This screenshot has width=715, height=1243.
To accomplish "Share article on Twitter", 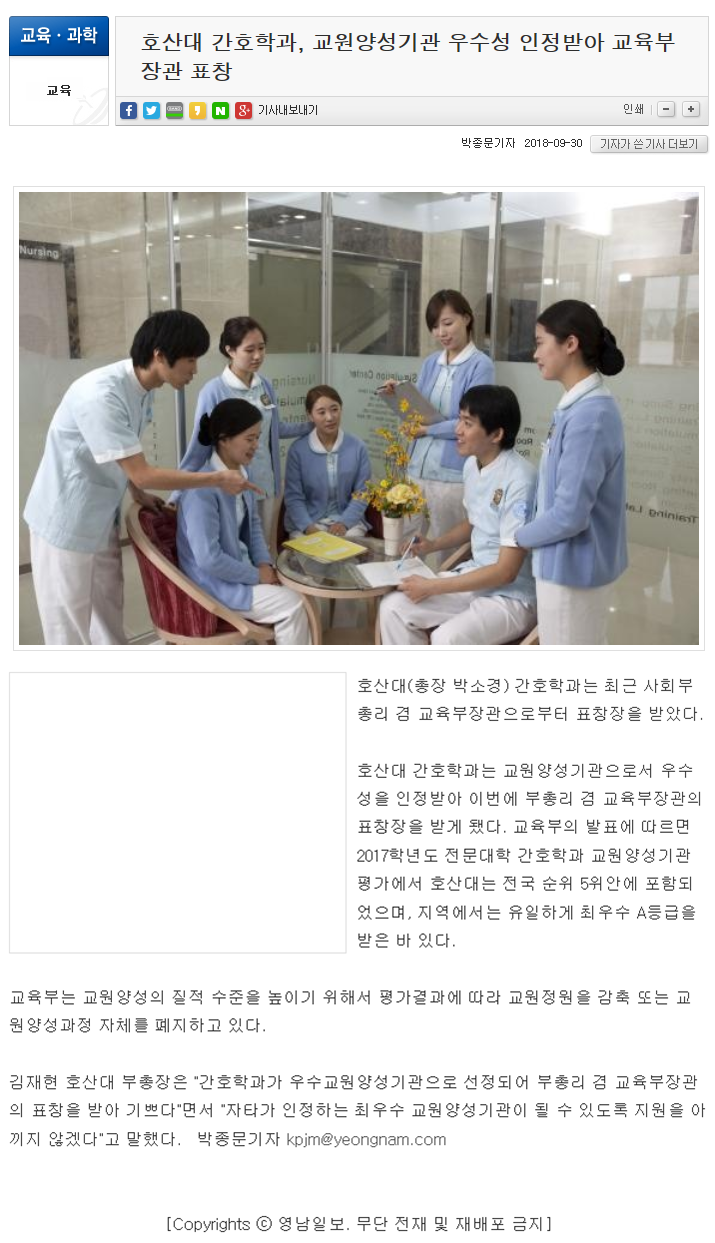I will 151,111.
